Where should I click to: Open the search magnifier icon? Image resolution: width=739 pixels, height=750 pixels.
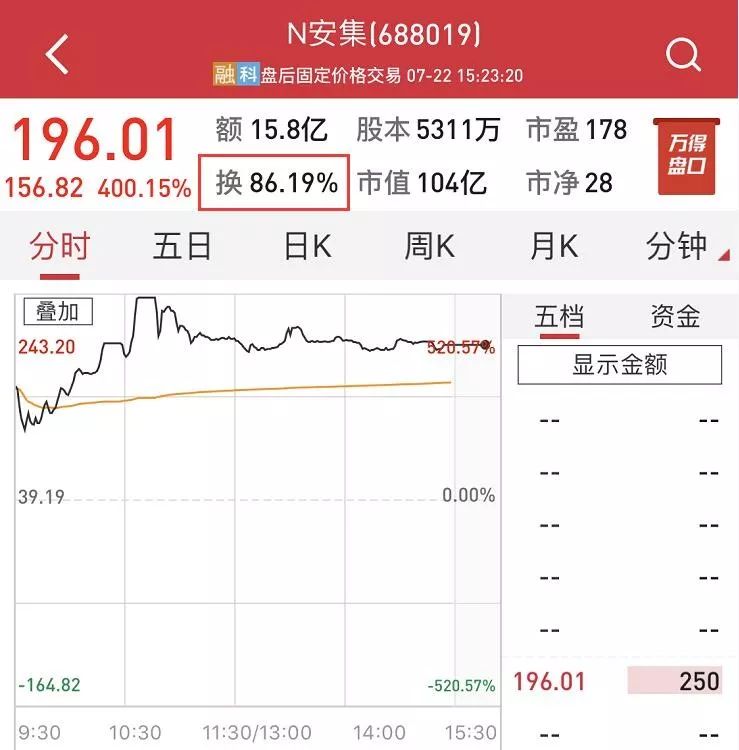pos(683,54)
